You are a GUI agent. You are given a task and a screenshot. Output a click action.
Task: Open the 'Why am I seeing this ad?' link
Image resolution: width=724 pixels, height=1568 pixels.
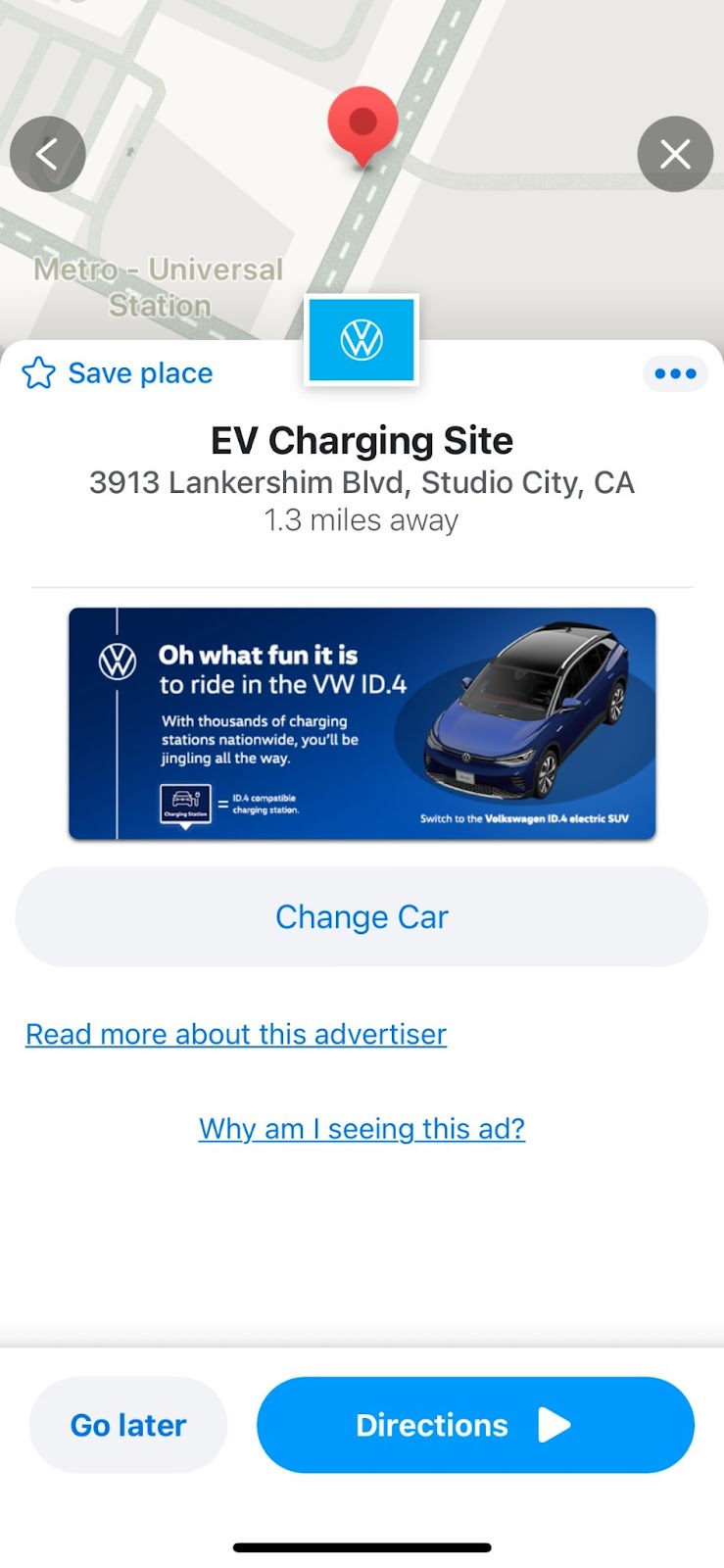362,1128
